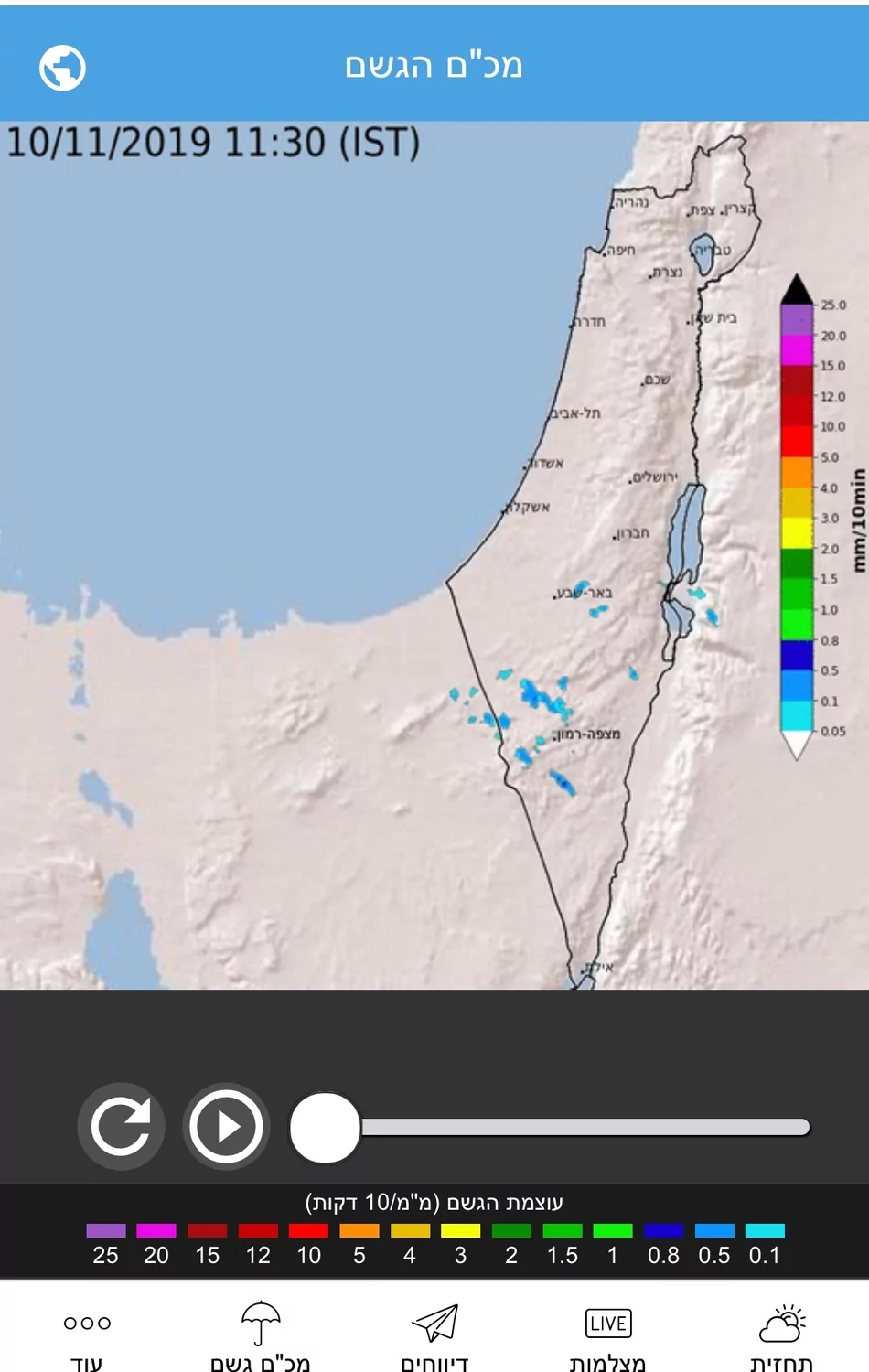
Task: Play the rain radar animation
Action: pyautogui.click(x=226, y=1127)
